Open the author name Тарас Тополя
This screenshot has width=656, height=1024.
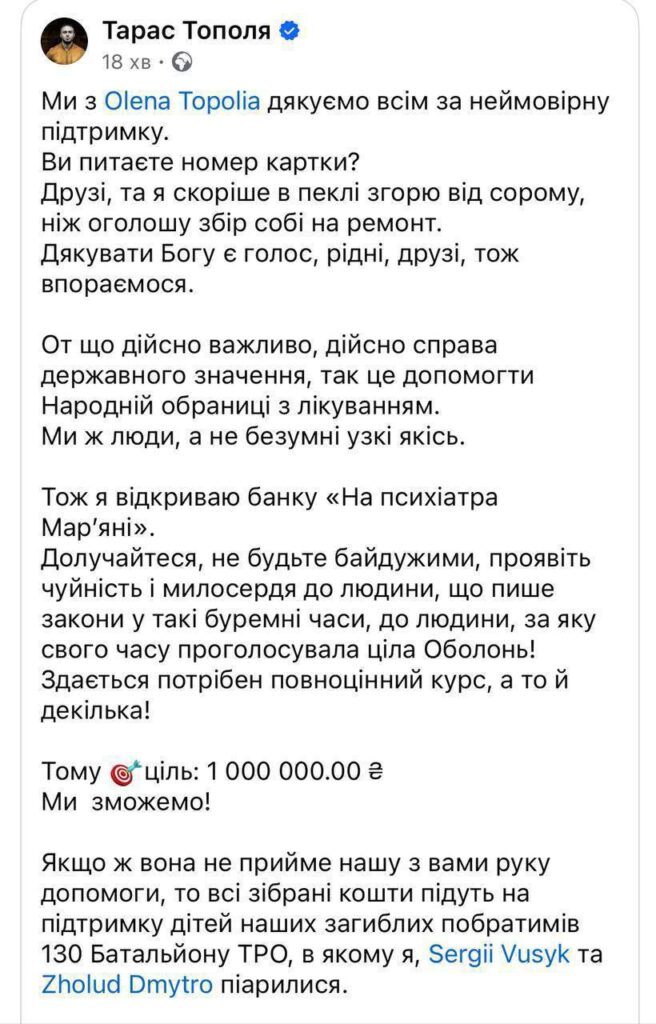tap(185, 32)
